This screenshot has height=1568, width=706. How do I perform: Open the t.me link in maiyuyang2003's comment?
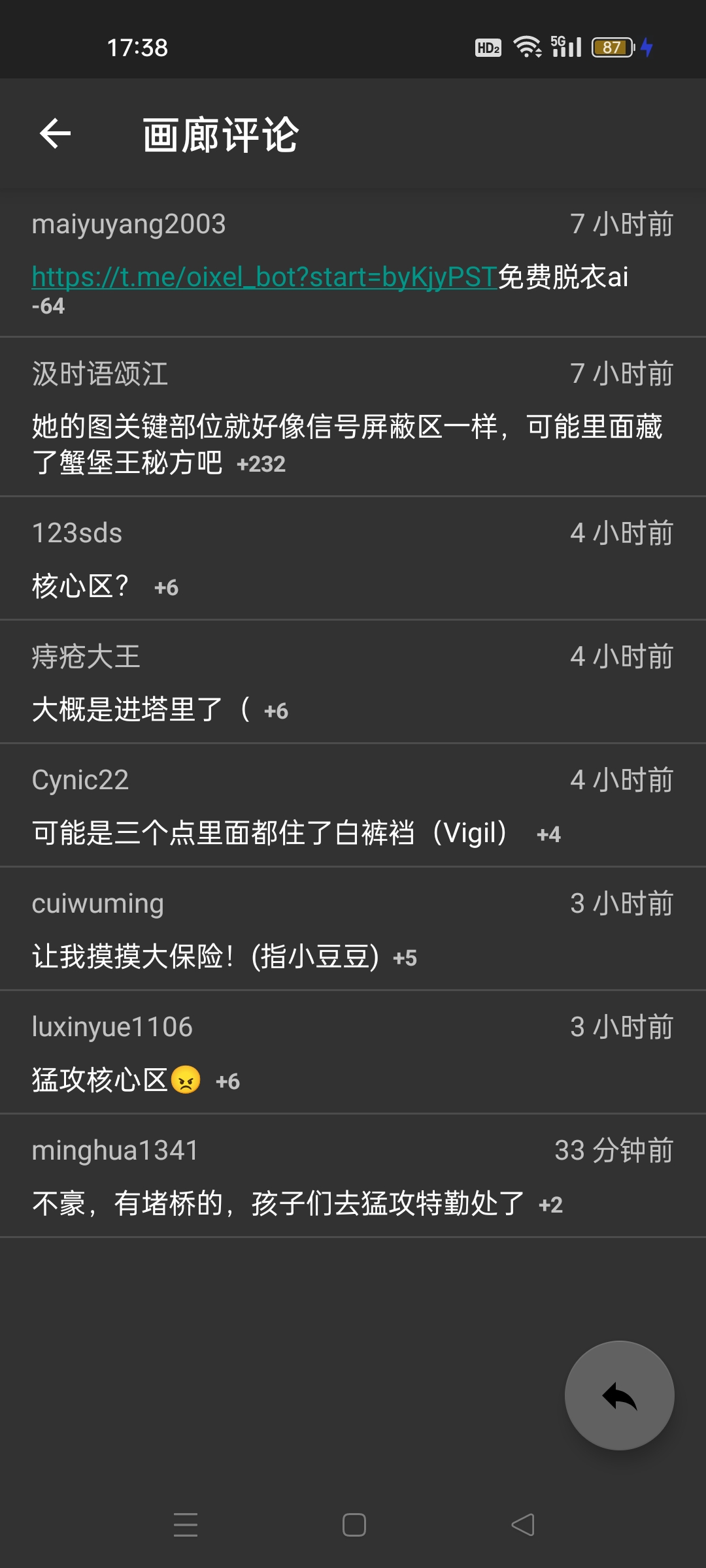tap(264, 277)
